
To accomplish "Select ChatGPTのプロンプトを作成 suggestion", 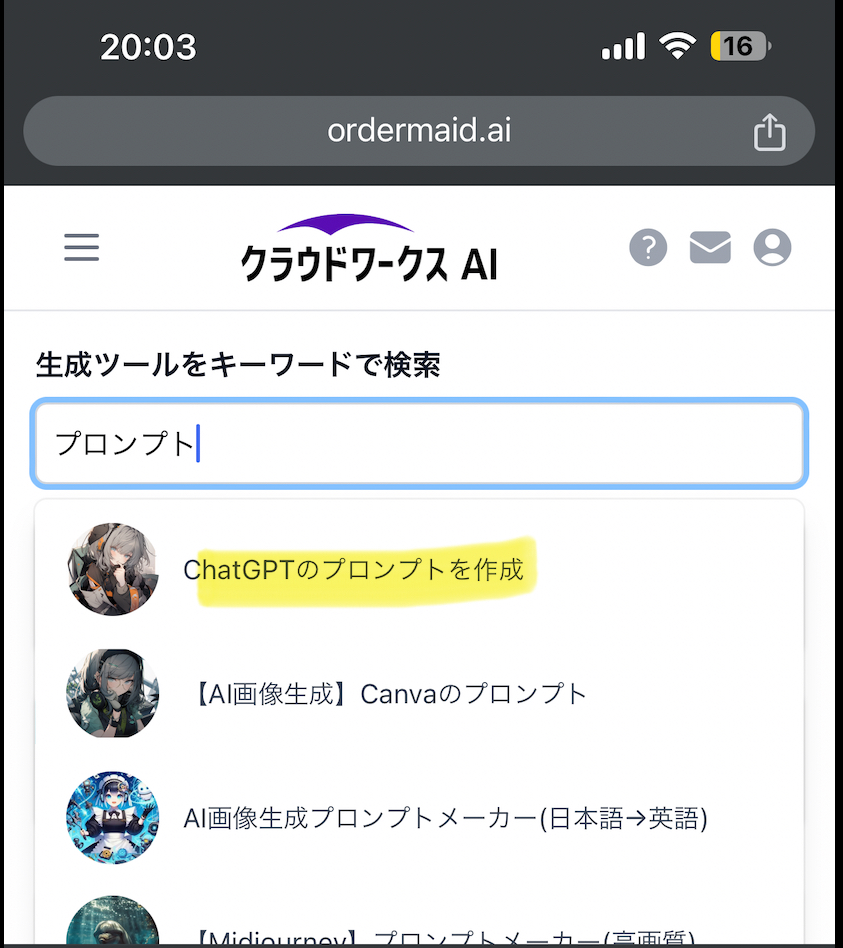I will coord(353,570).
